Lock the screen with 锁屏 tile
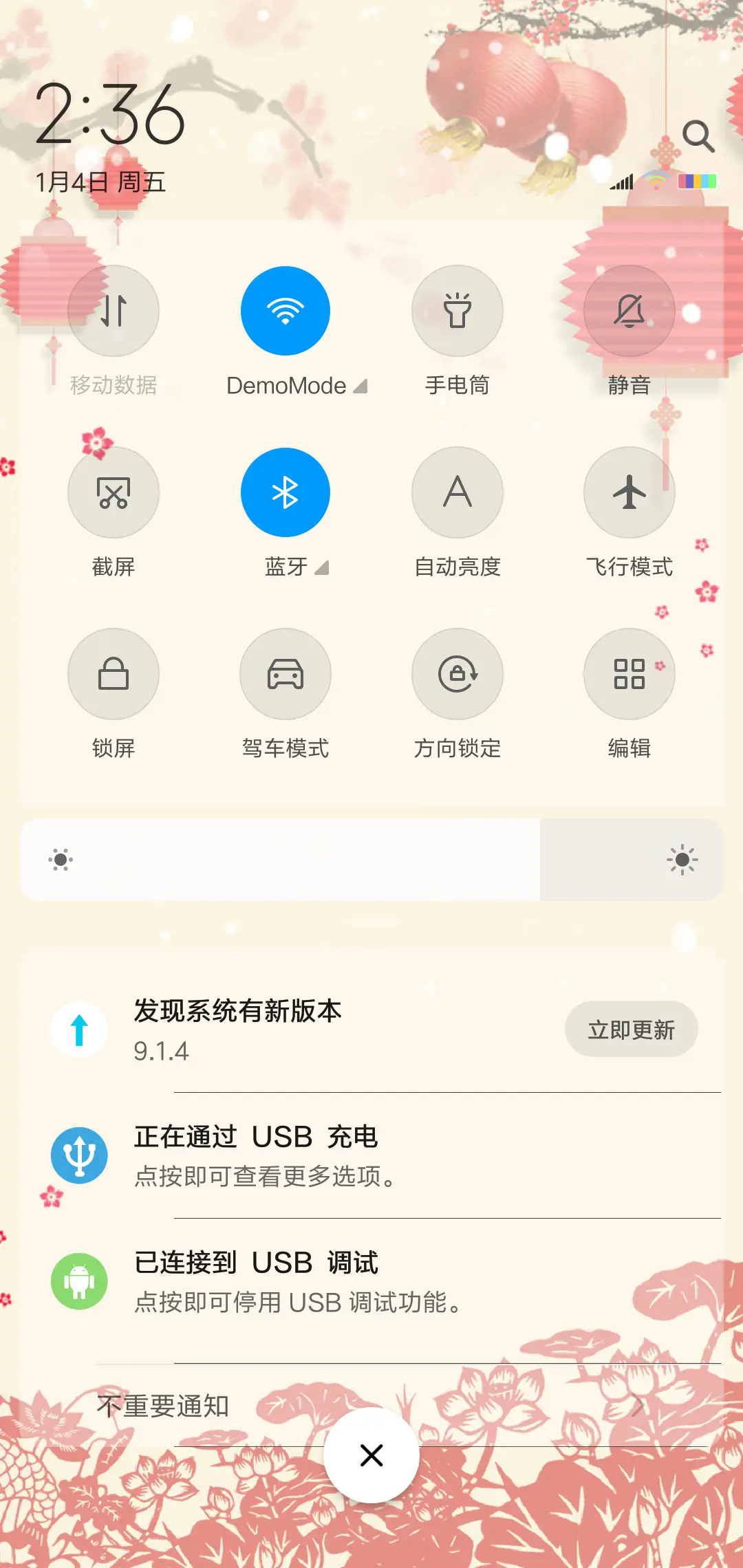The width and height of the screenshot is (743, 1568). point(114,674)
